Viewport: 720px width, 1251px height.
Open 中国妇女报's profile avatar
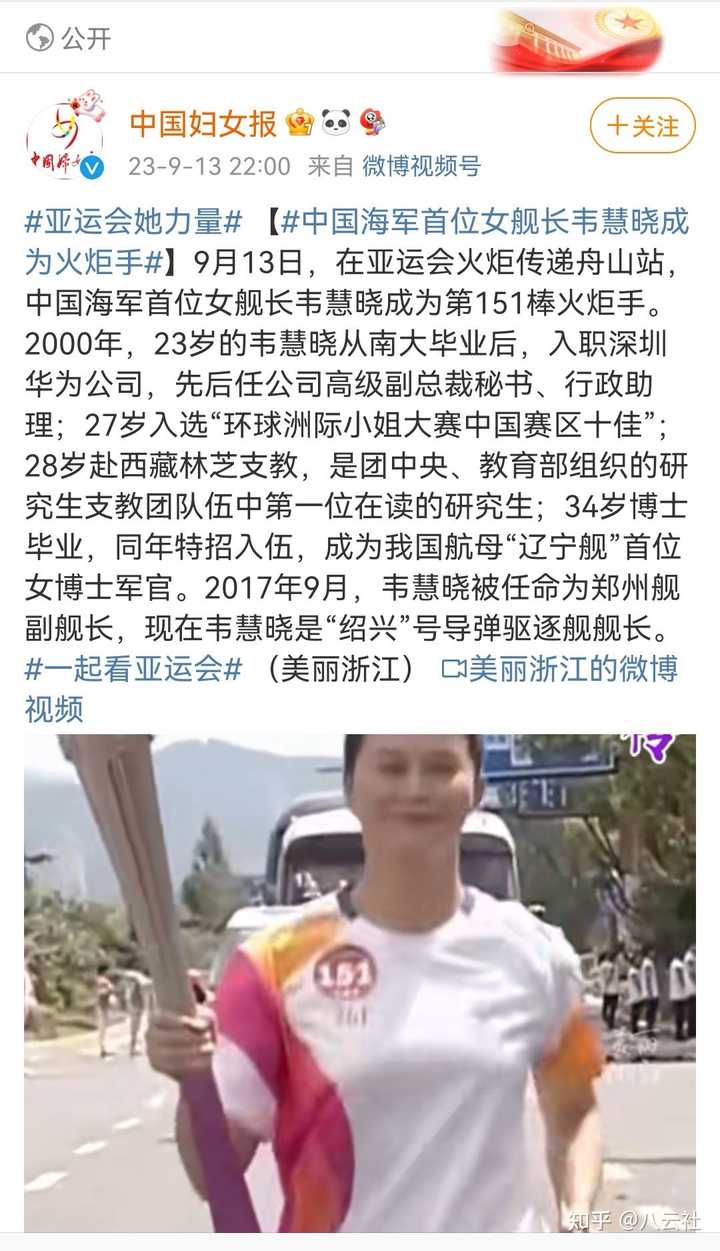pyautogui.click(x=65, y=140)
